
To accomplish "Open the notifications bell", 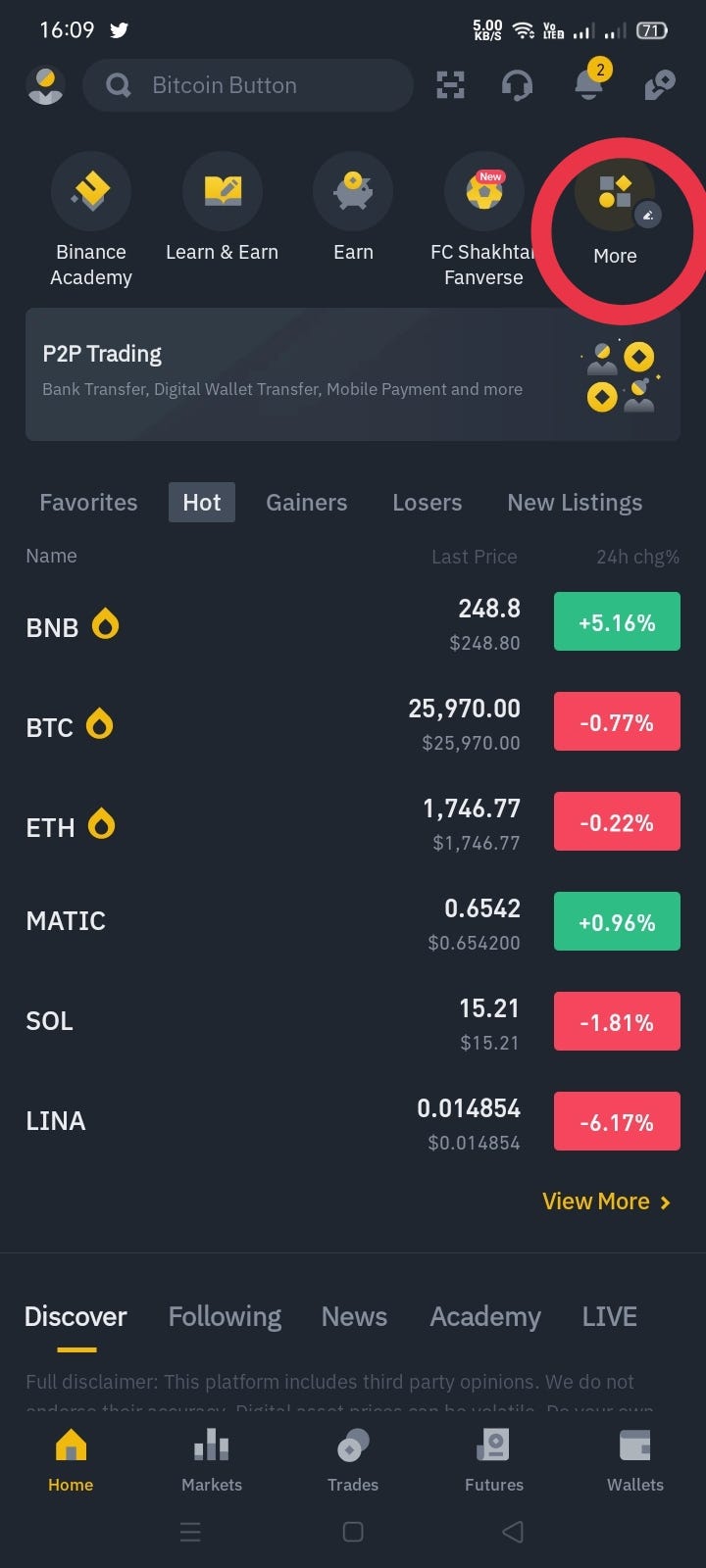I will 588,85.
